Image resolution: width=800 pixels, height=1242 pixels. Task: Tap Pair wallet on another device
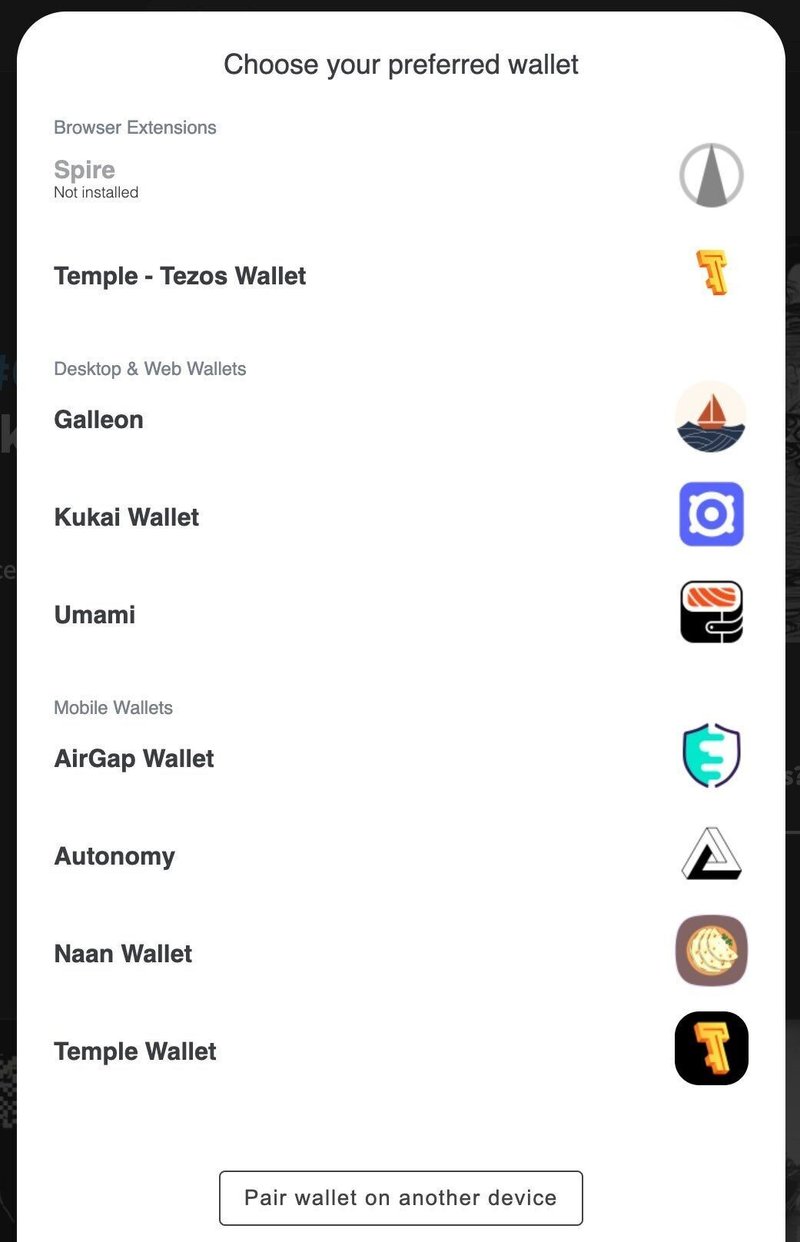(400, 1197)
